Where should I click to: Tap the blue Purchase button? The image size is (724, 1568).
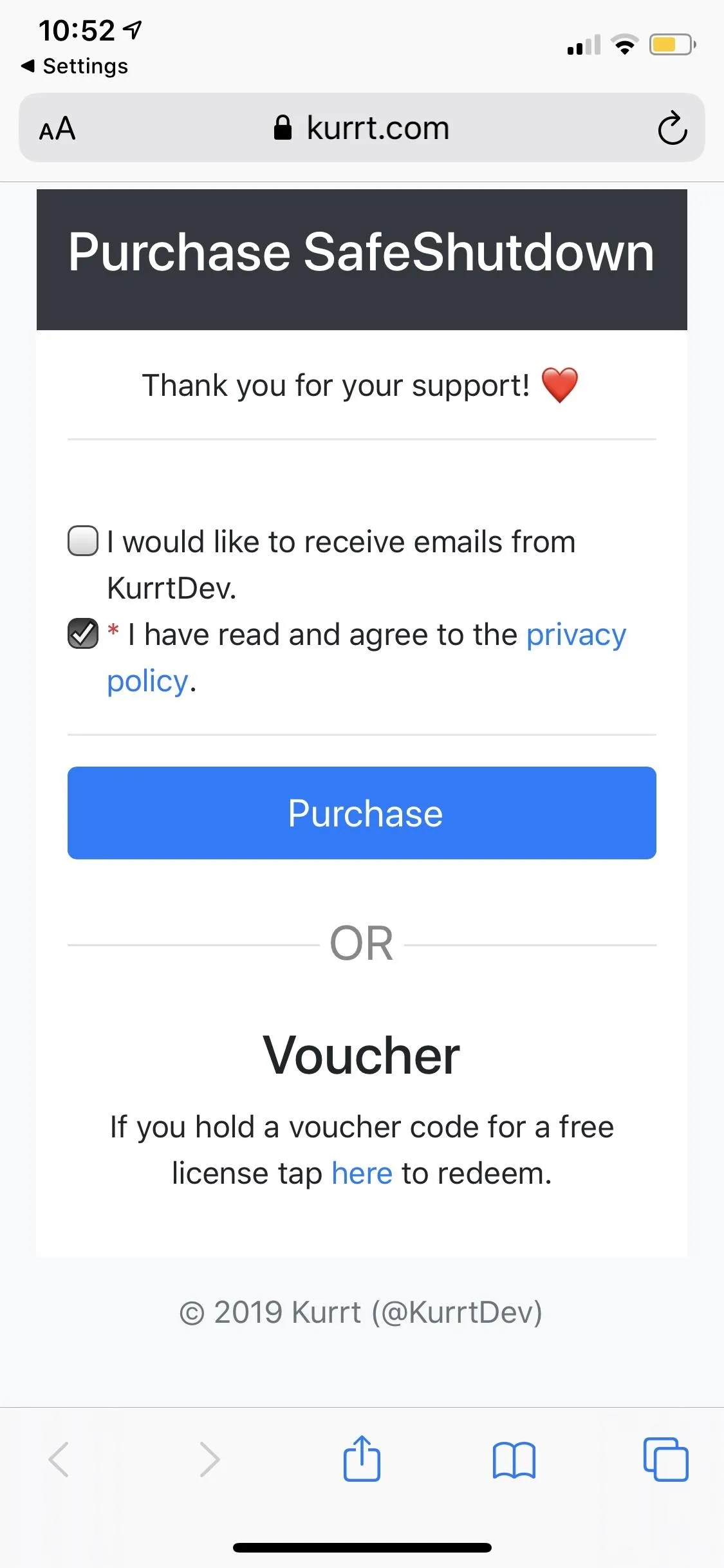[362, 812]
